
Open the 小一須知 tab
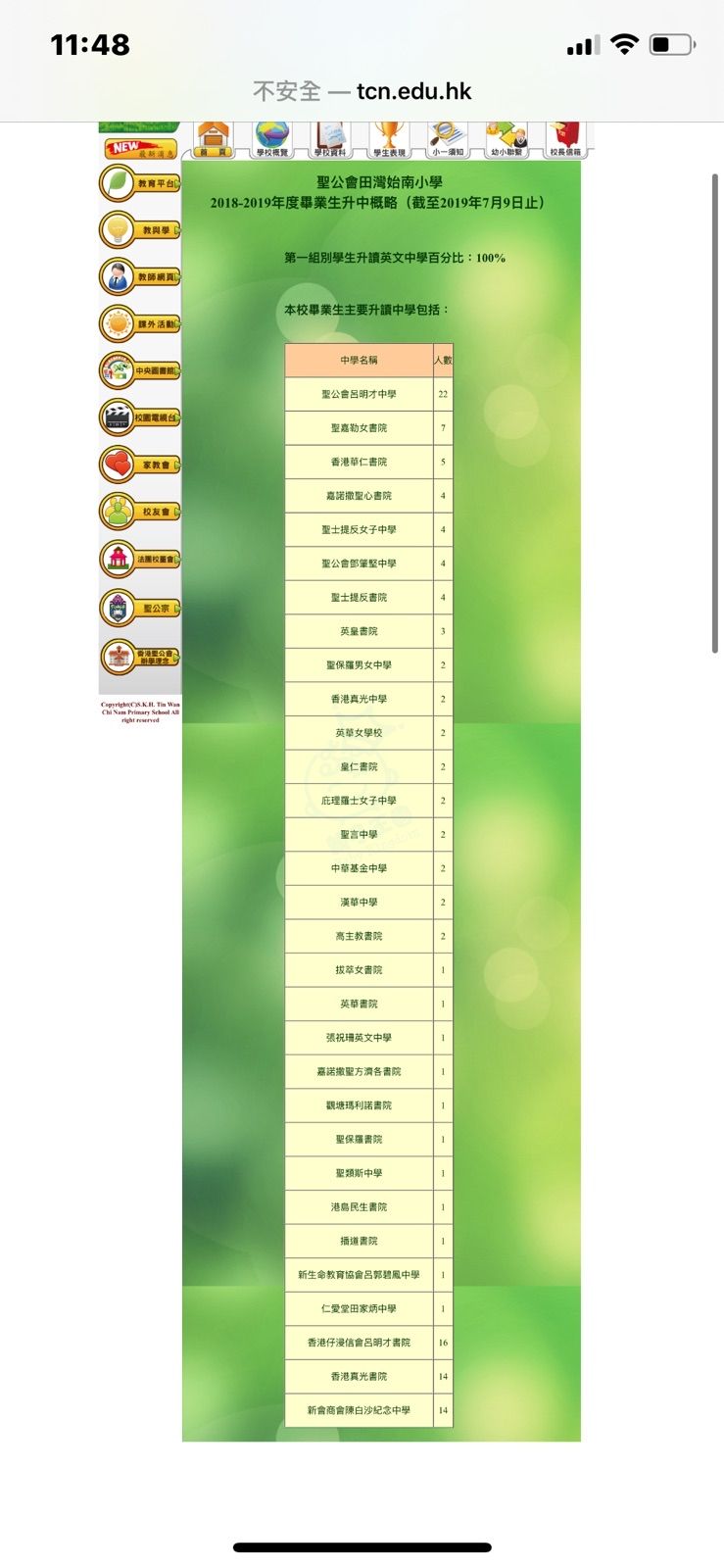click(x=448, y=140)
